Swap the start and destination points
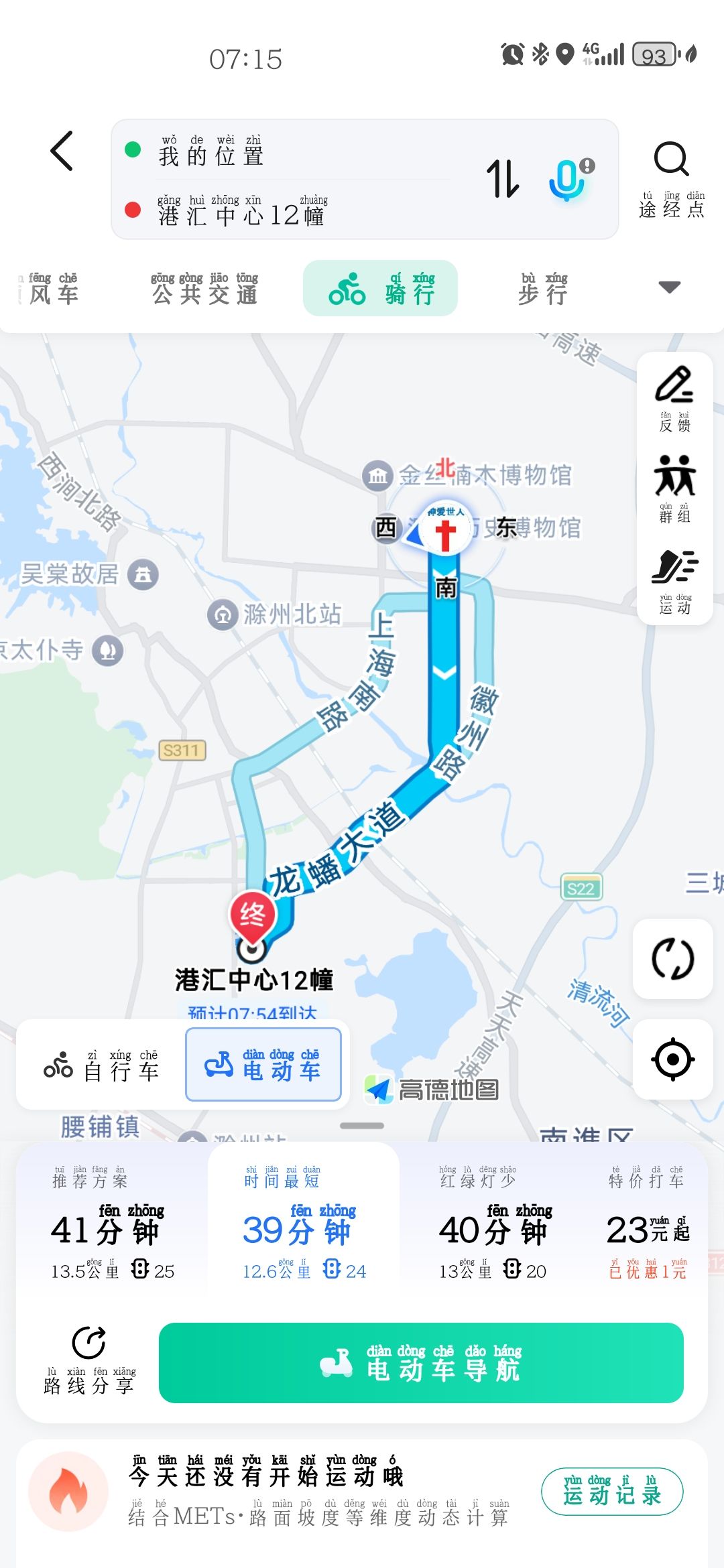The width and height of the screenshot is (724, 1568). click(x=503, y=179)
